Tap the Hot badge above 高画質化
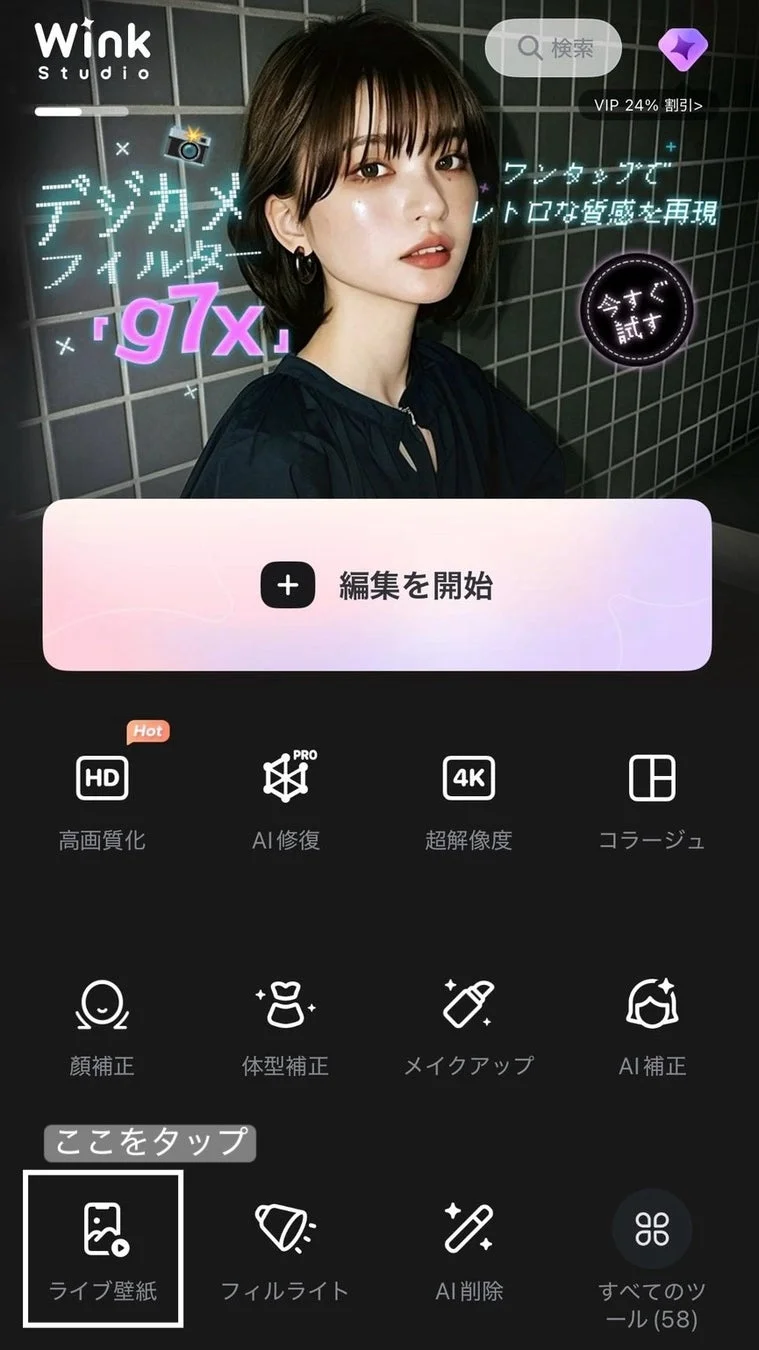The width and height of the screenshot is (759, 1350). coord(148,732)
